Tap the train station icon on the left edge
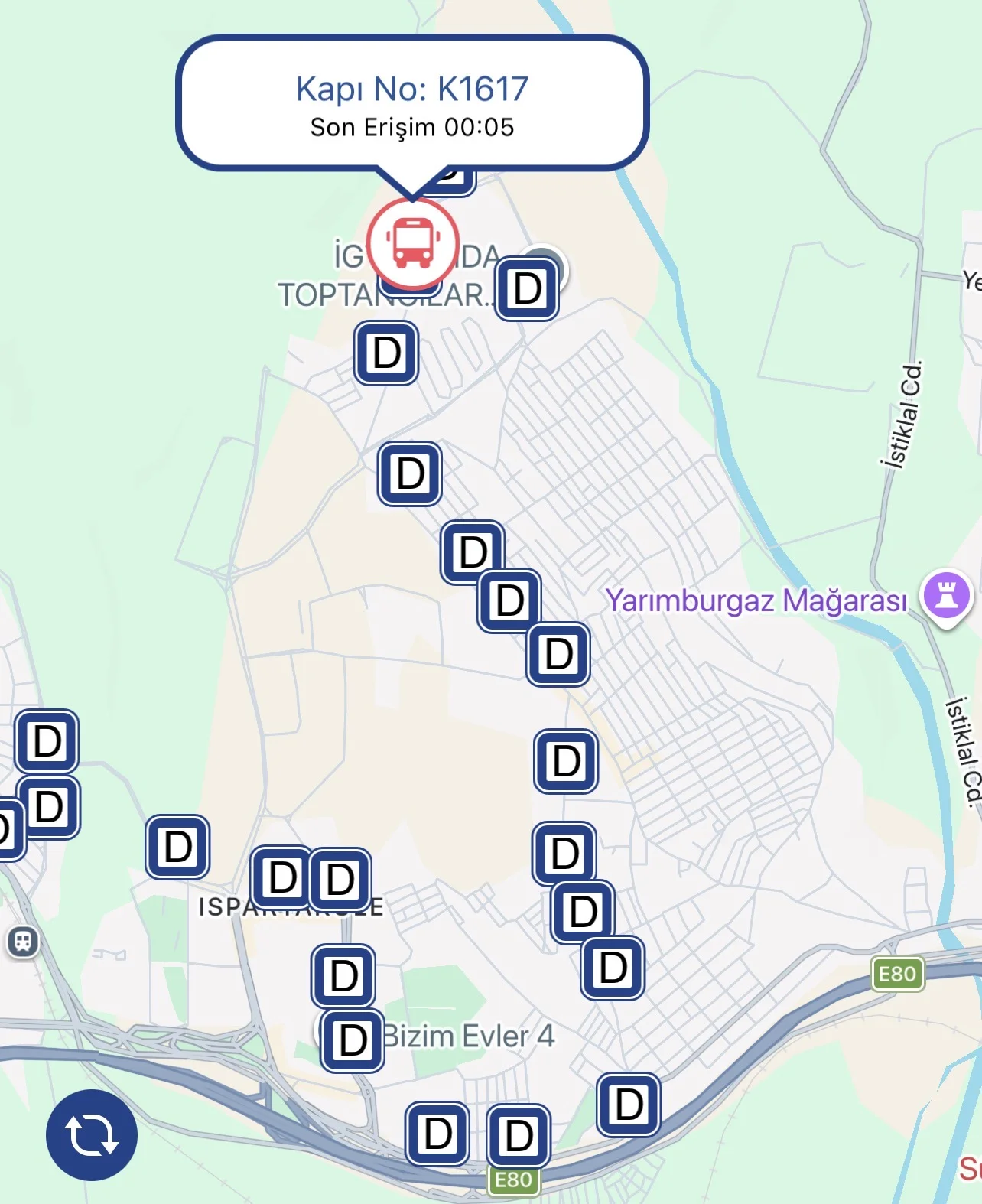 tap(23, 941)
